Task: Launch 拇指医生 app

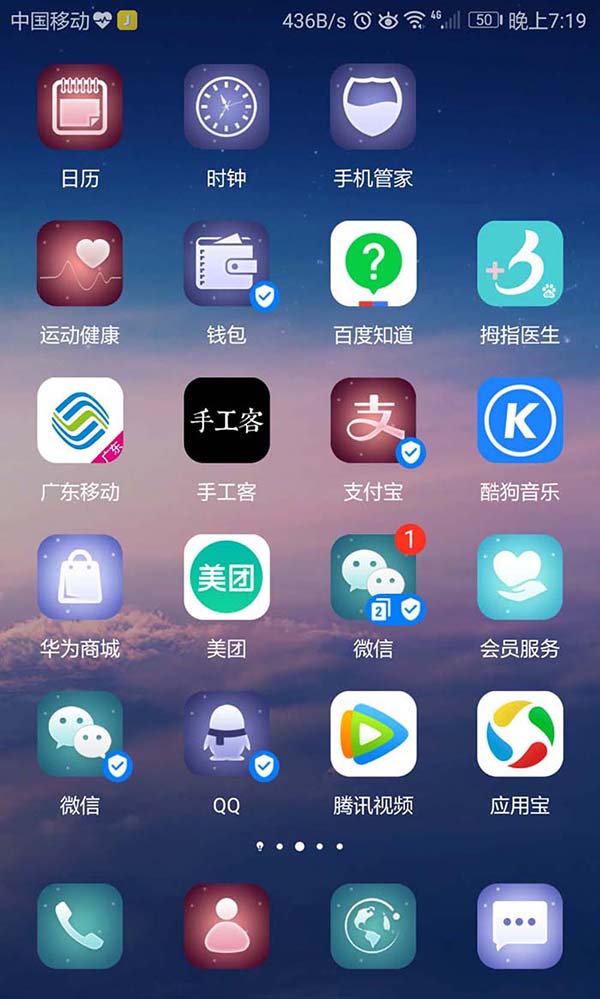Action: (x=520, y=263)
